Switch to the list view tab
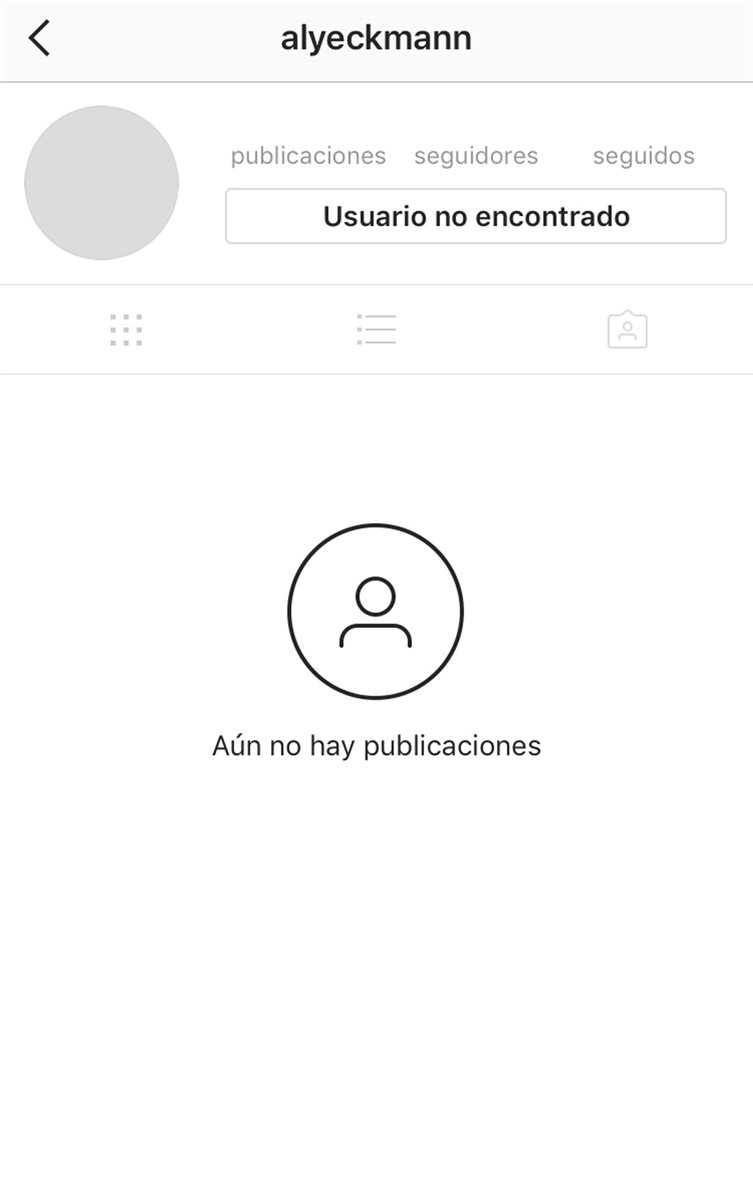Viewport: 753px width, 1200px height. [x=377, y=330]
